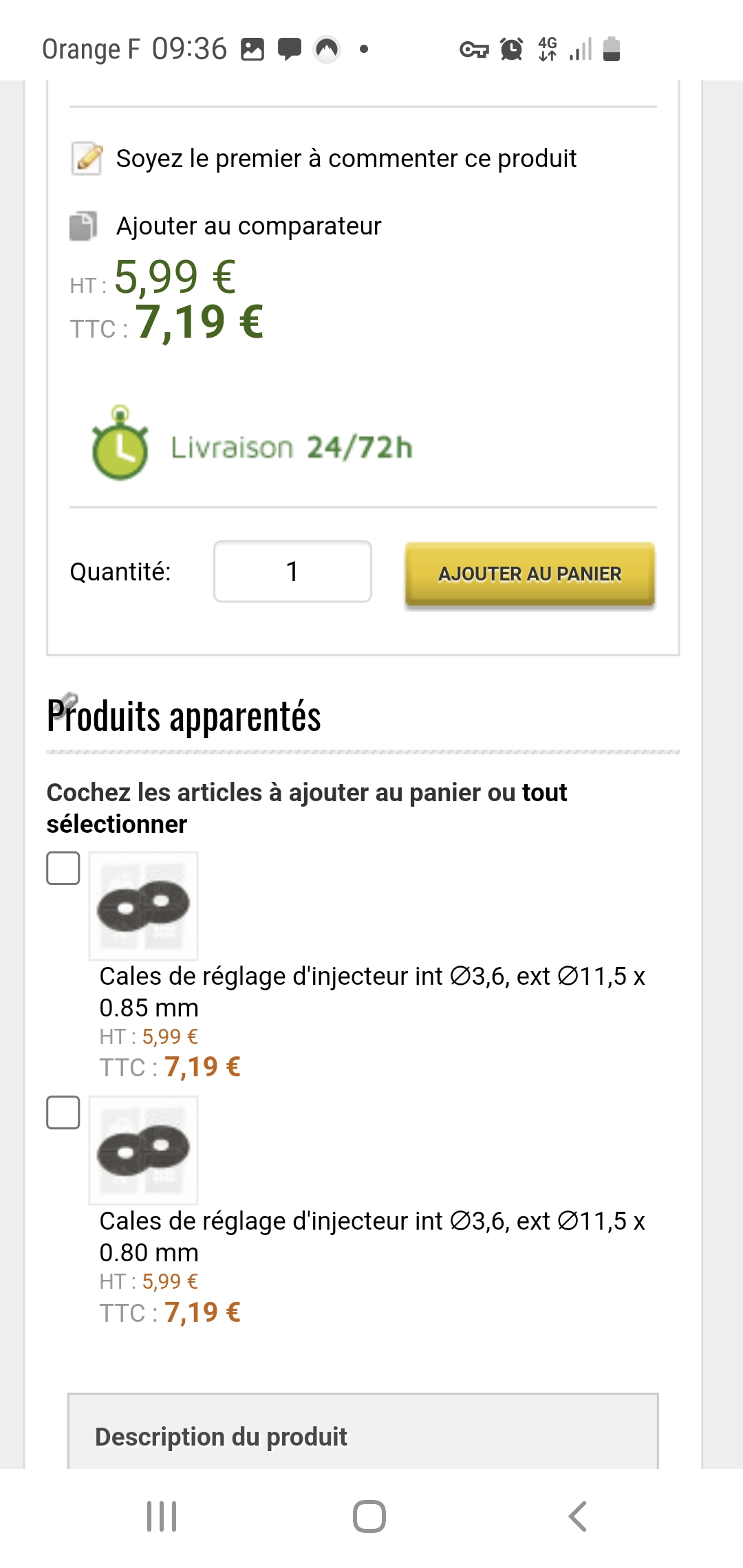Open recent apps from navigation bar
The height and width of the screenshot is (1568, 743).
[x=162, y=1516]
